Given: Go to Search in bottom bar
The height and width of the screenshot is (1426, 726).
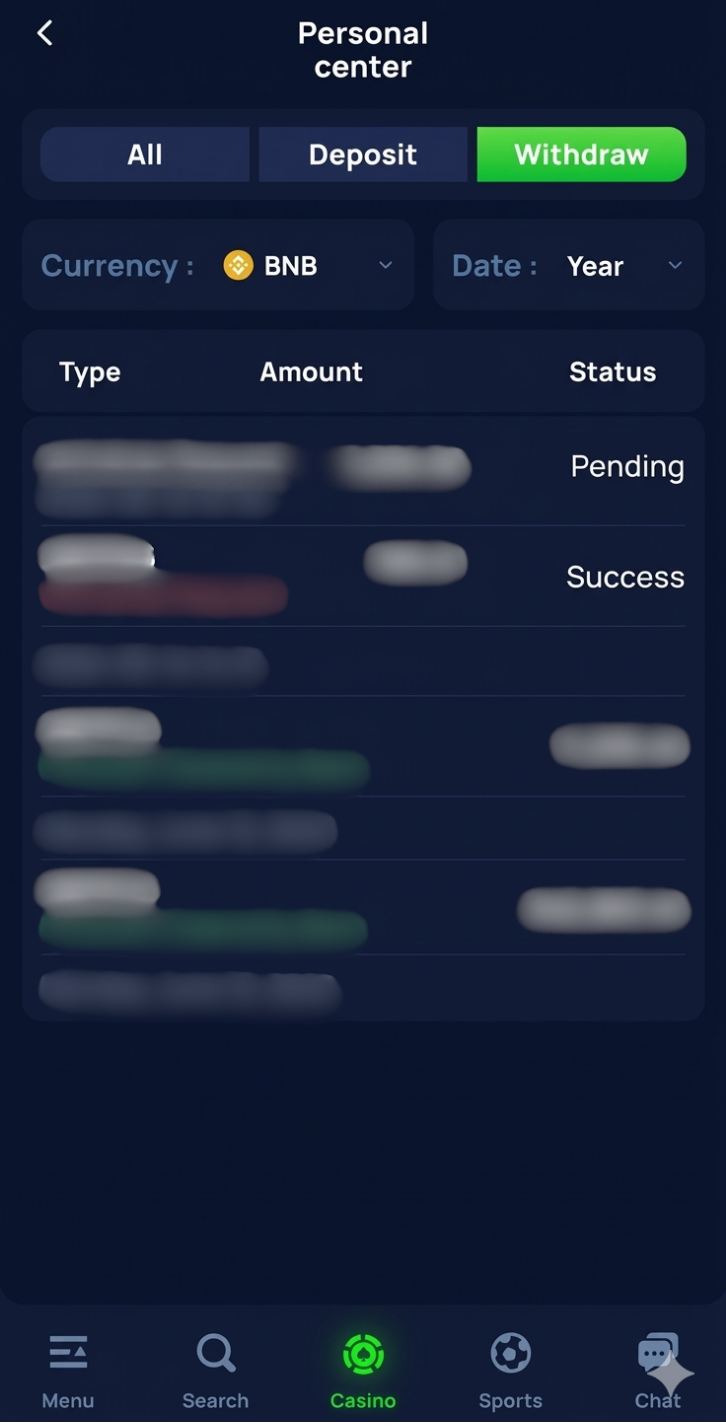Looking at the screenshot, I should [215, 1370].
